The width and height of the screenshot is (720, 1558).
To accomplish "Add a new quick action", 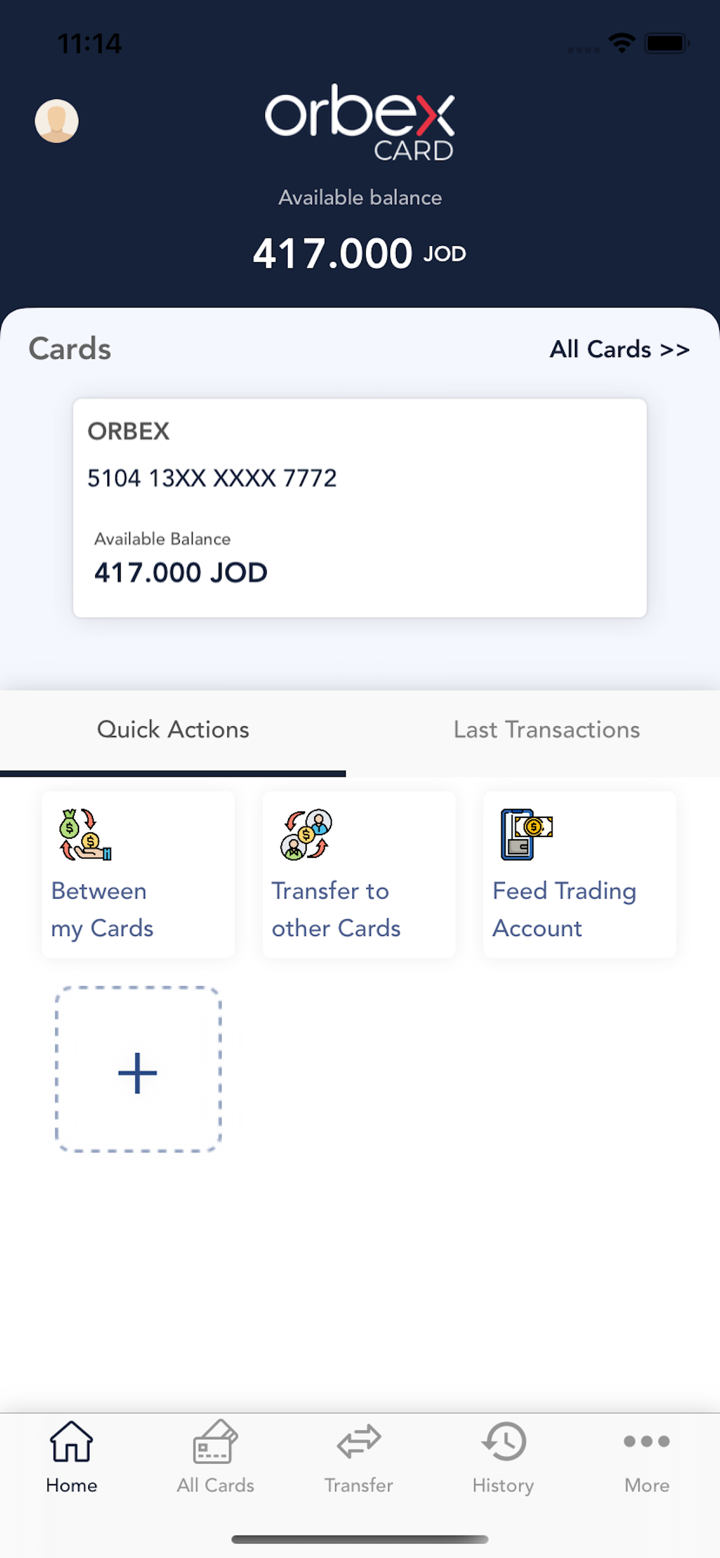I will pos(138,1071).
